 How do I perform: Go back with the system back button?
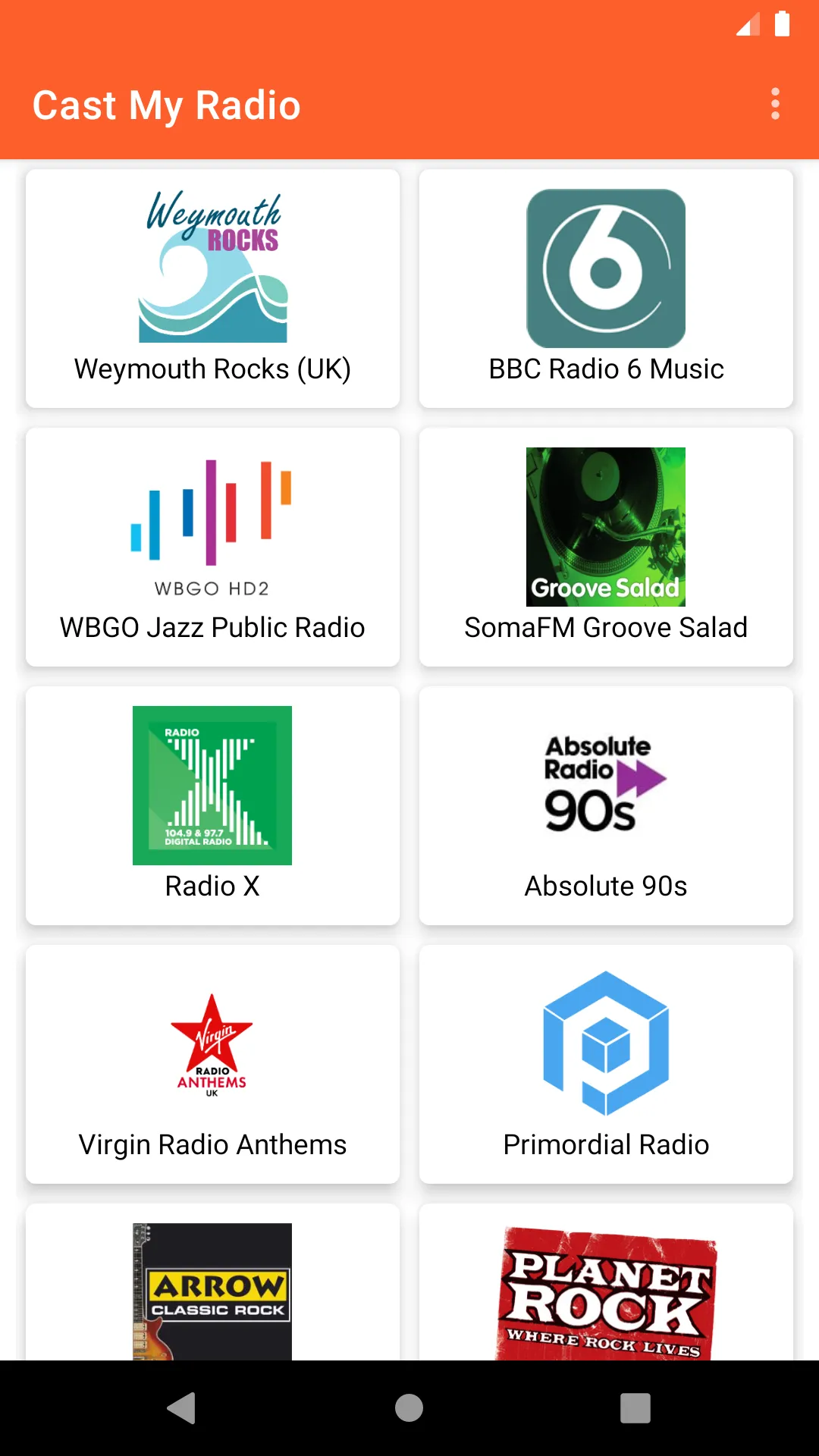[182, 1408]
